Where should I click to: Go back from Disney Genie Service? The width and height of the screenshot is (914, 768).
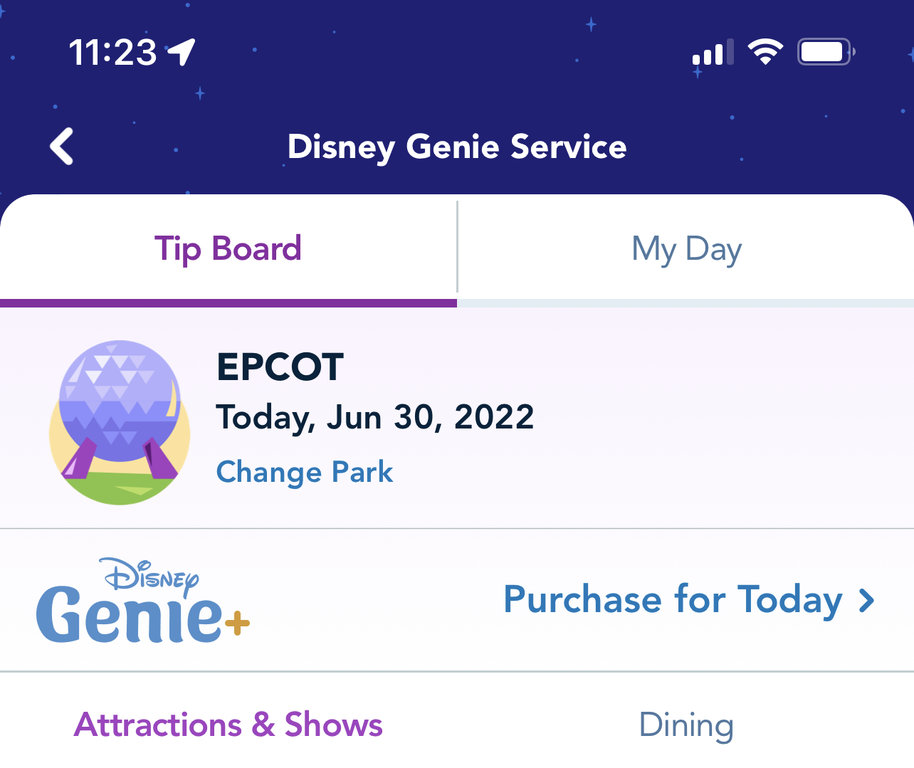coord(62,147)
